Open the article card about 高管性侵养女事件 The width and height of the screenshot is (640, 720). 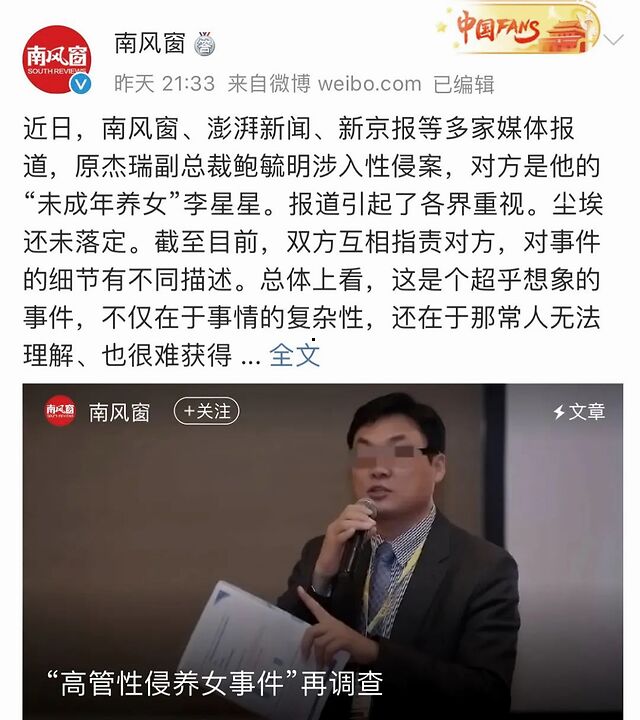point(323,552)
